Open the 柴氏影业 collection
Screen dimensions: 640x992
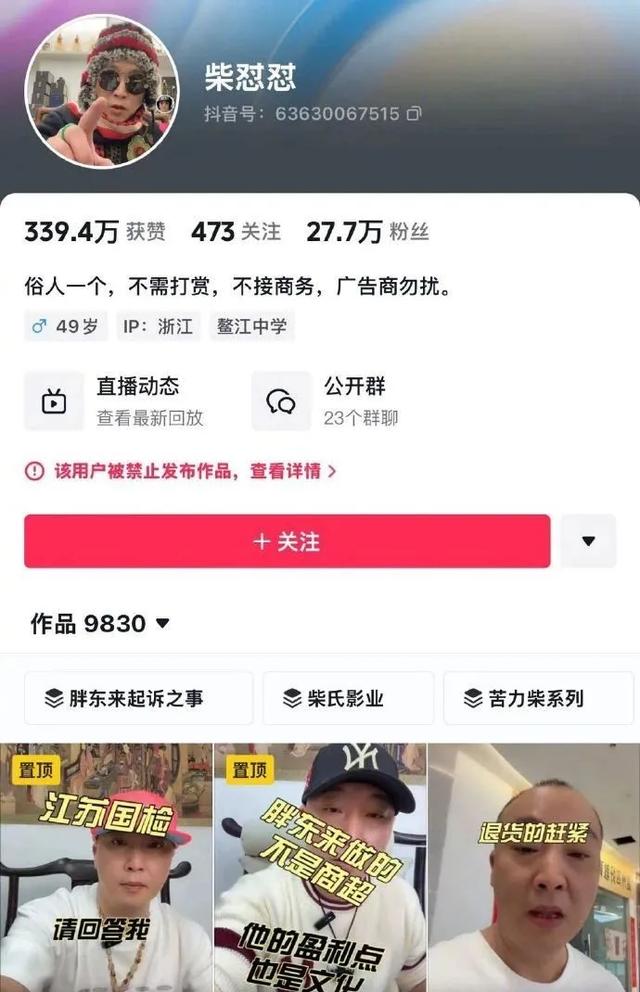pos(348,699)
